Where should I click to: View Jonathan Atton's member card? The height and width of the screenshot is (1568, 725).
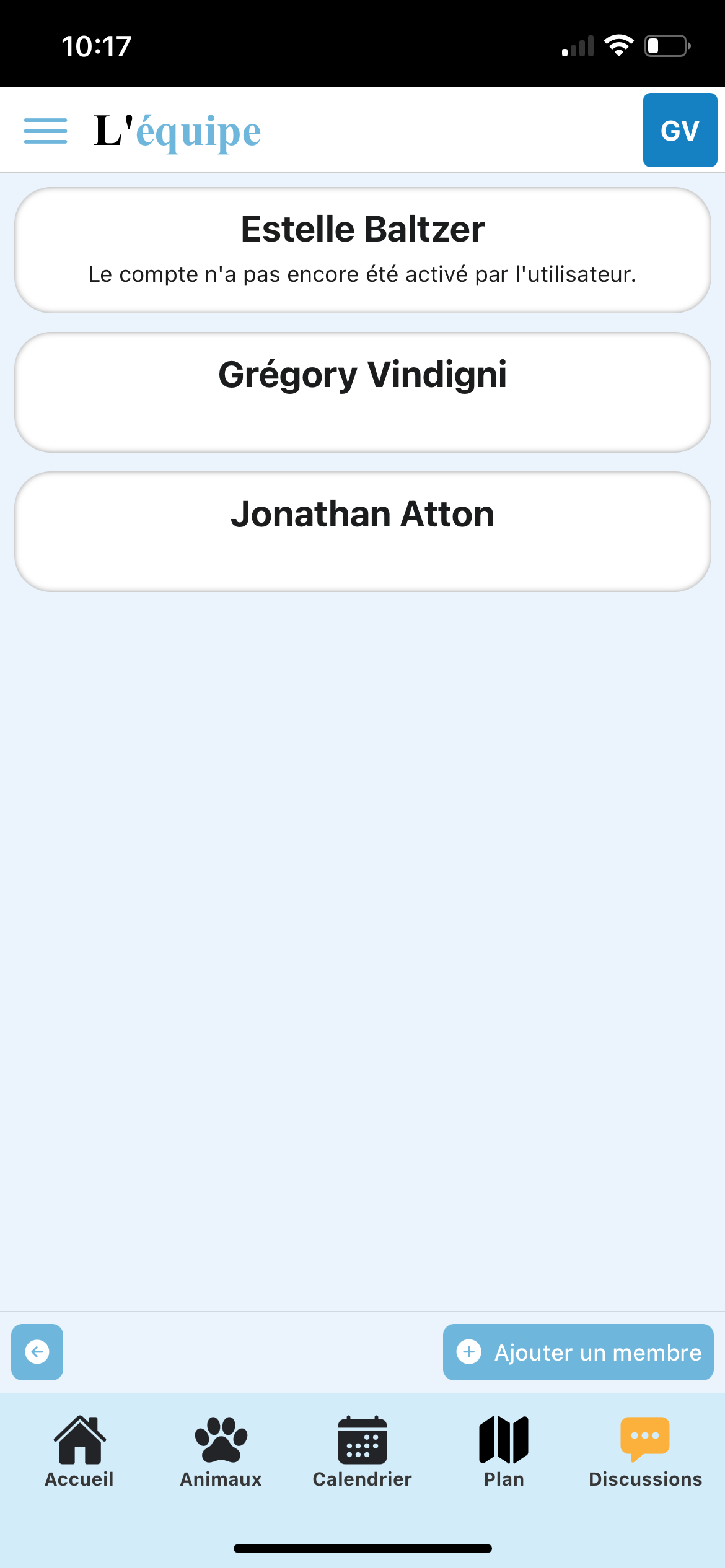click(x=362, y=531)
